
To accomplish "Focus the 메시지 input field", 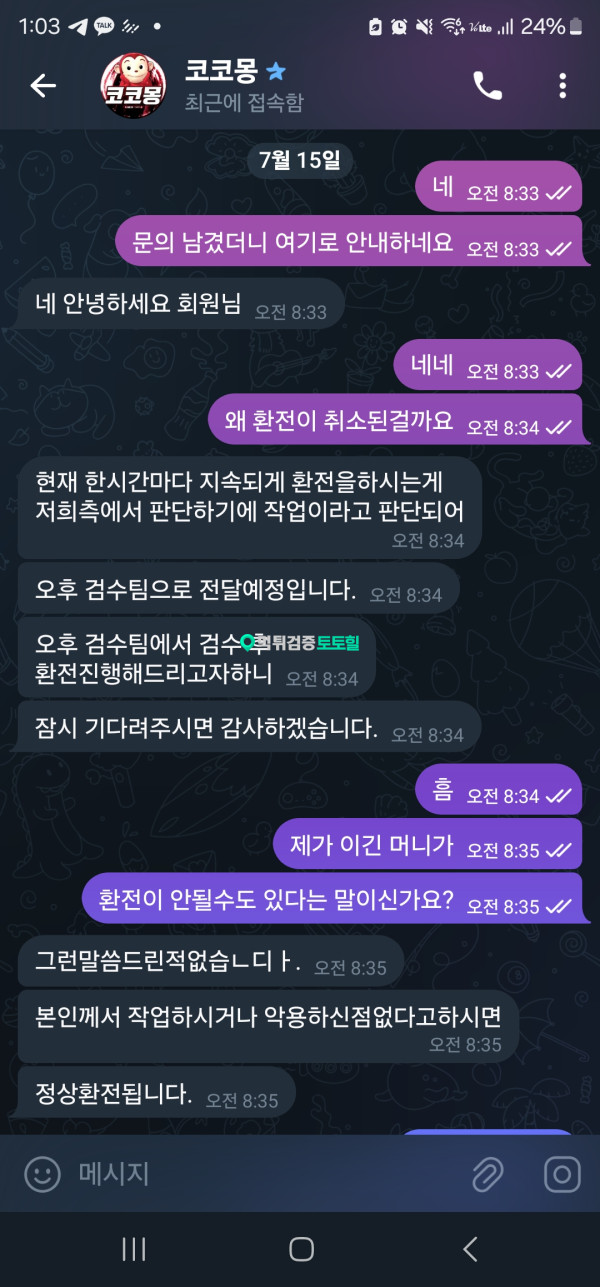I will (x=260, y=1174).
